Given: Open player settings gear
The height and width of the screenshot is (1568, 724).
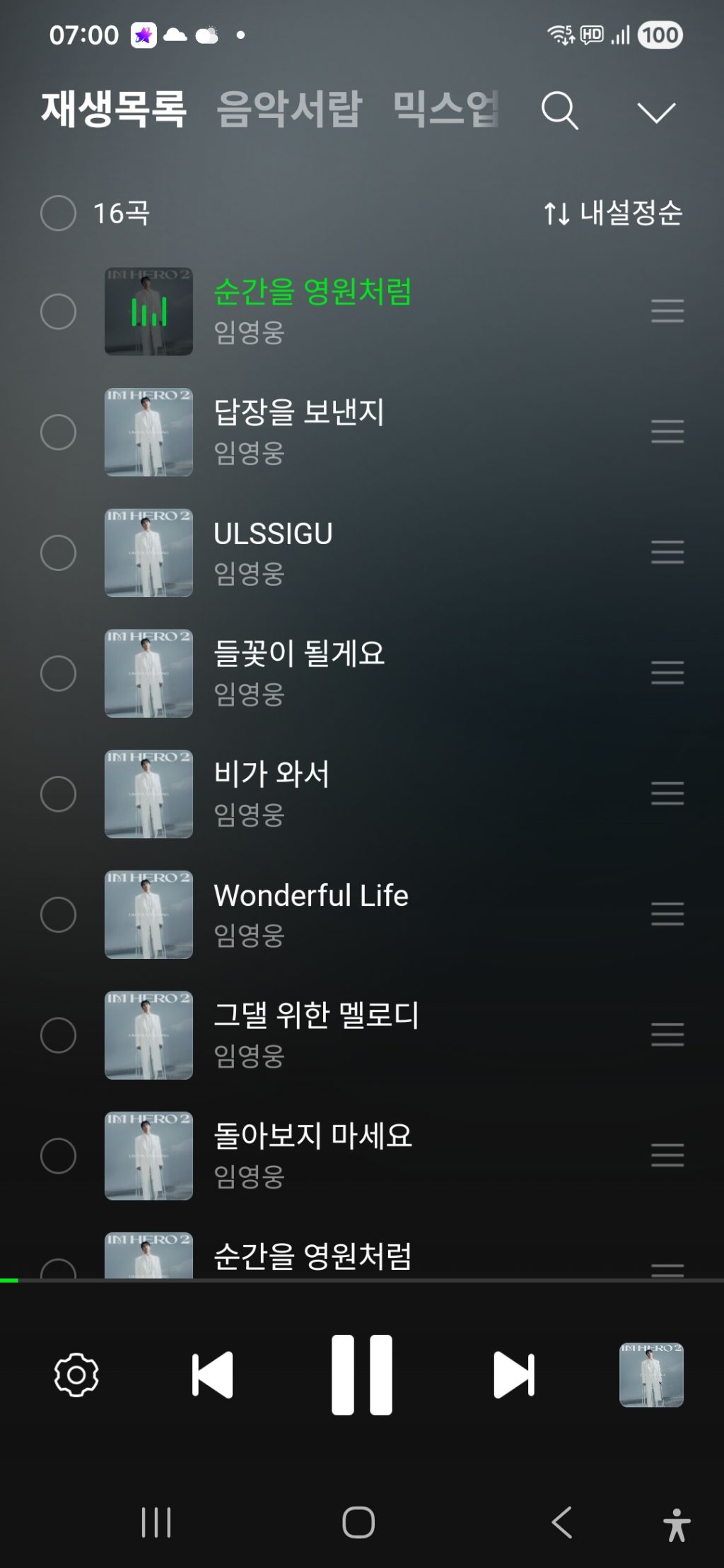Looking at the screenshot, I should pos(76,1375).
